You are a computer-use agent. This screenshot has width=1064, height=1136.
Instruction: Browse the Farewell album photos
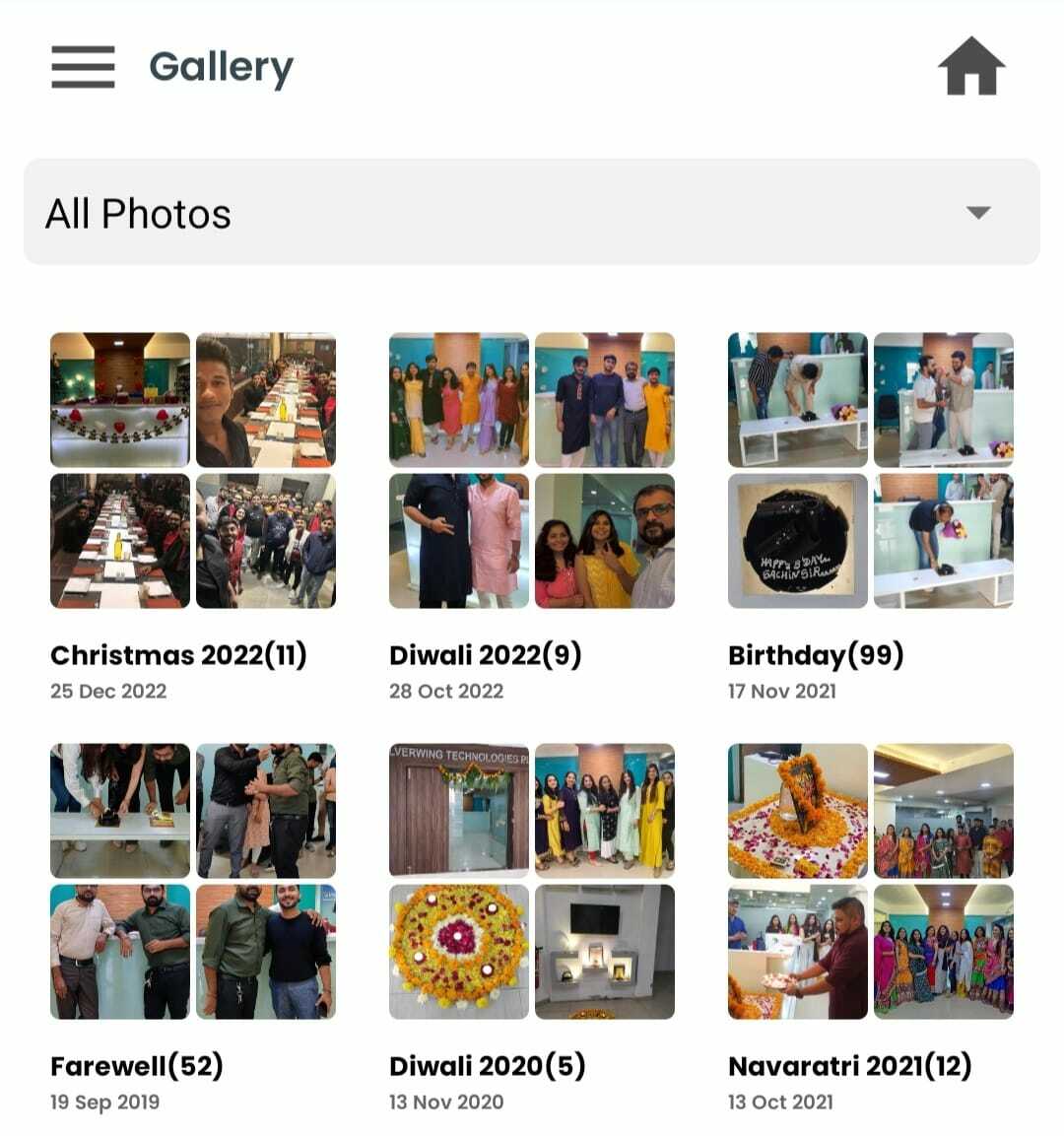coord(193,881)
